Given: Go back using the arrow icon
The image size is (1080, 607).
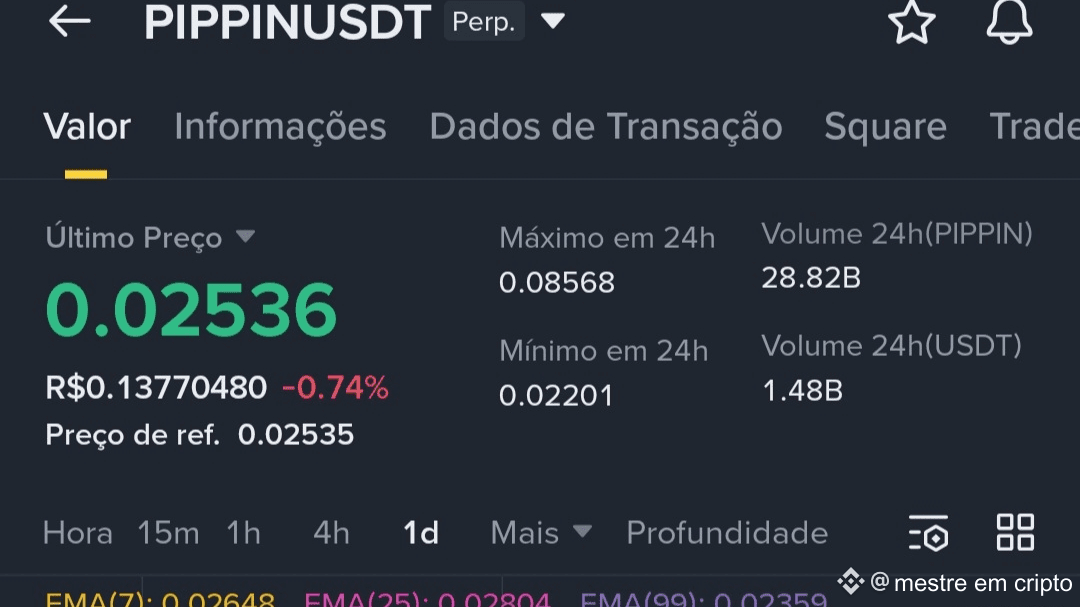Looking at the screenshot, I should pos(69,21).
